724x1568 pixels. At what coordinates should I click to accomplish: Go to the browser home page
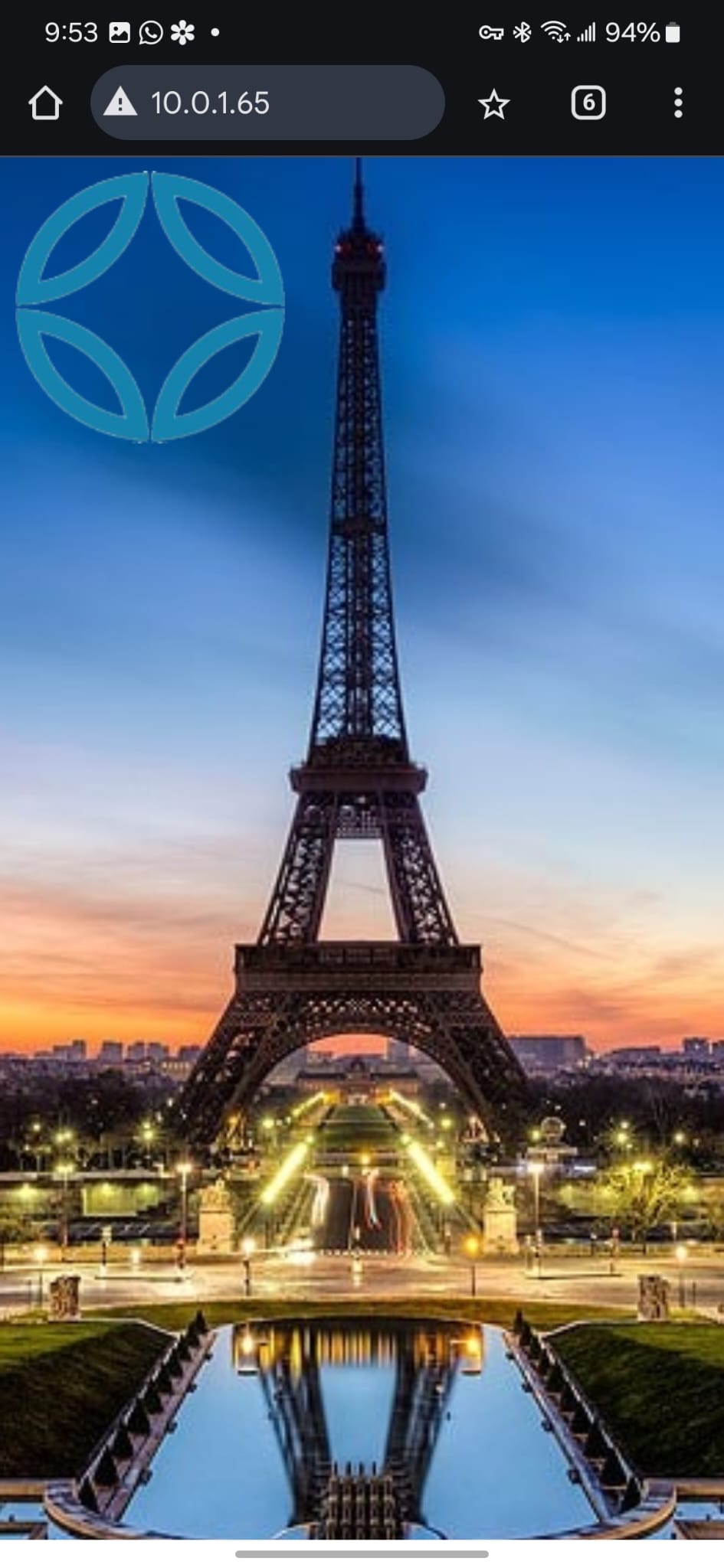click(x=45, y=103)
